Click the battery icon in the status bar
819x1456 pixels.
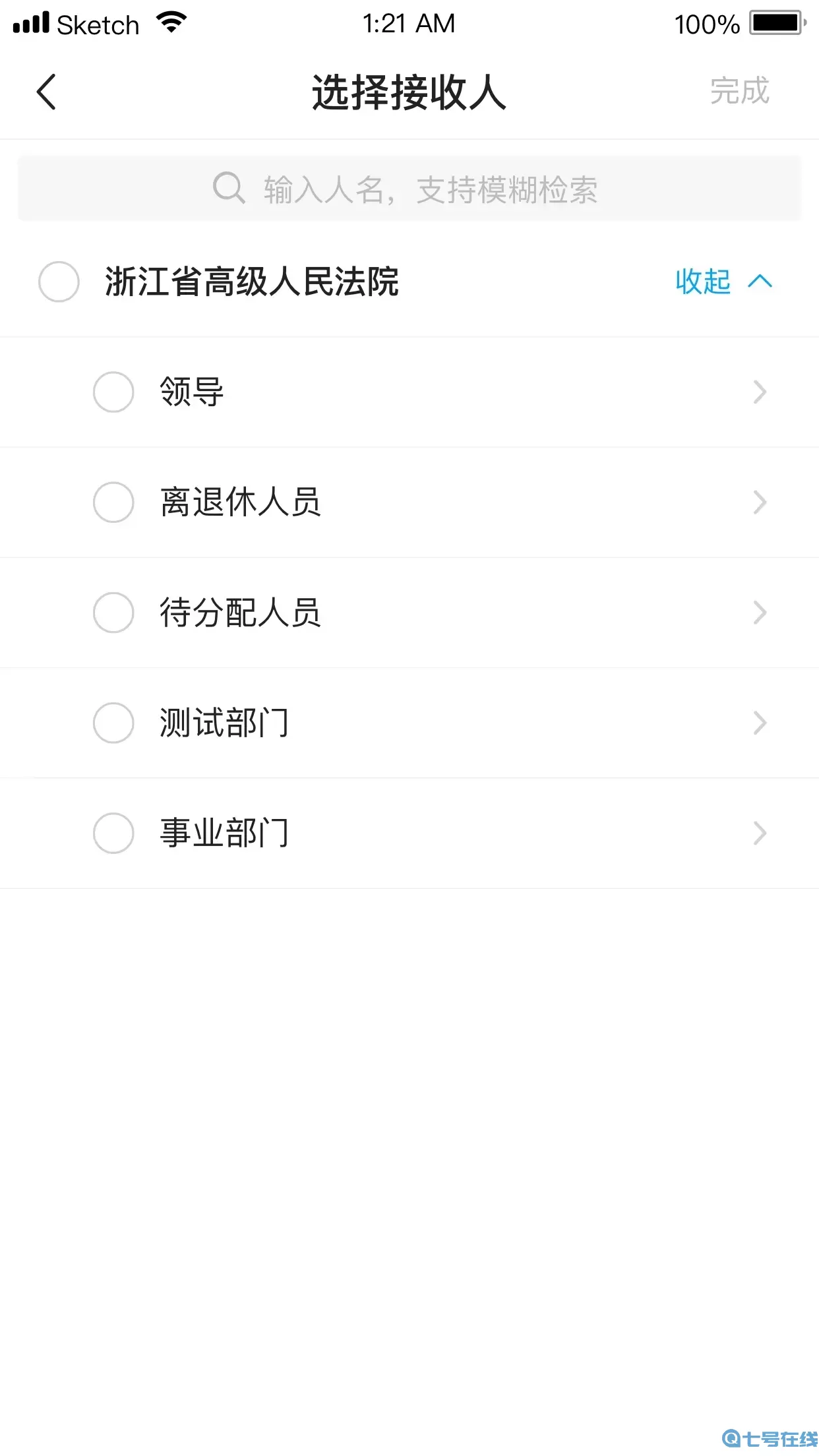click(778, 22)
